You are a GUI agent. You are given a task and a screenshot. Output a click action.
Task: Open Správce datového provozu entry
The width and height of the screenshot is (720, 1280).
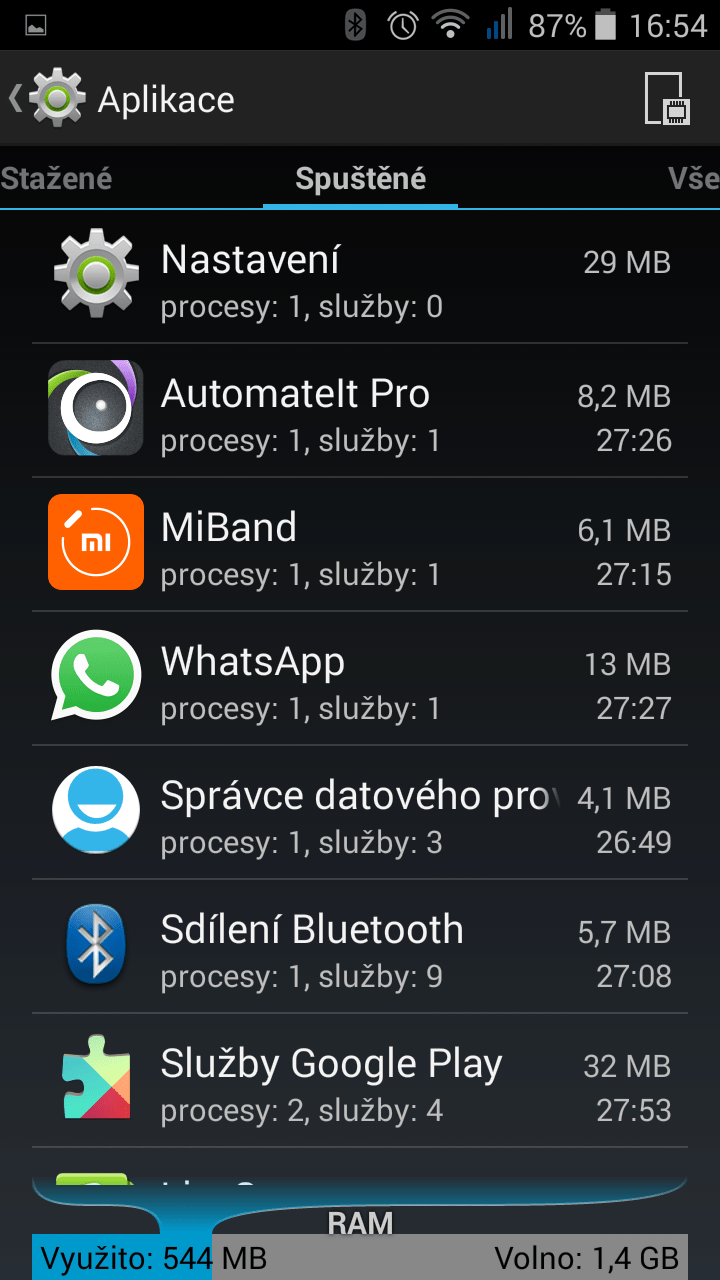point(360,813)
